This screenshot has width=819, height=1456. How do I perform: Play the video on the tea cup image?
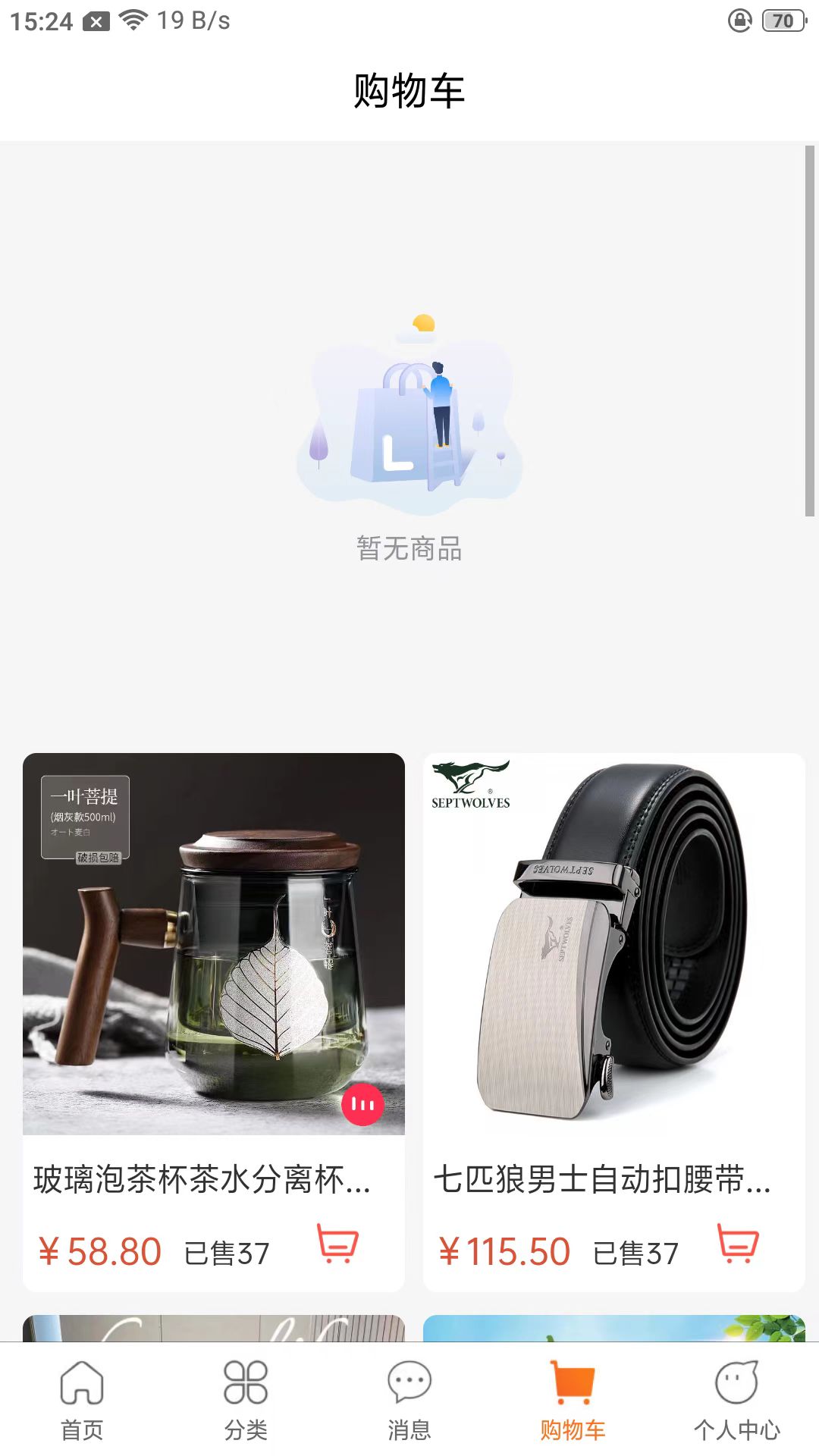(x=362, y=1105)
